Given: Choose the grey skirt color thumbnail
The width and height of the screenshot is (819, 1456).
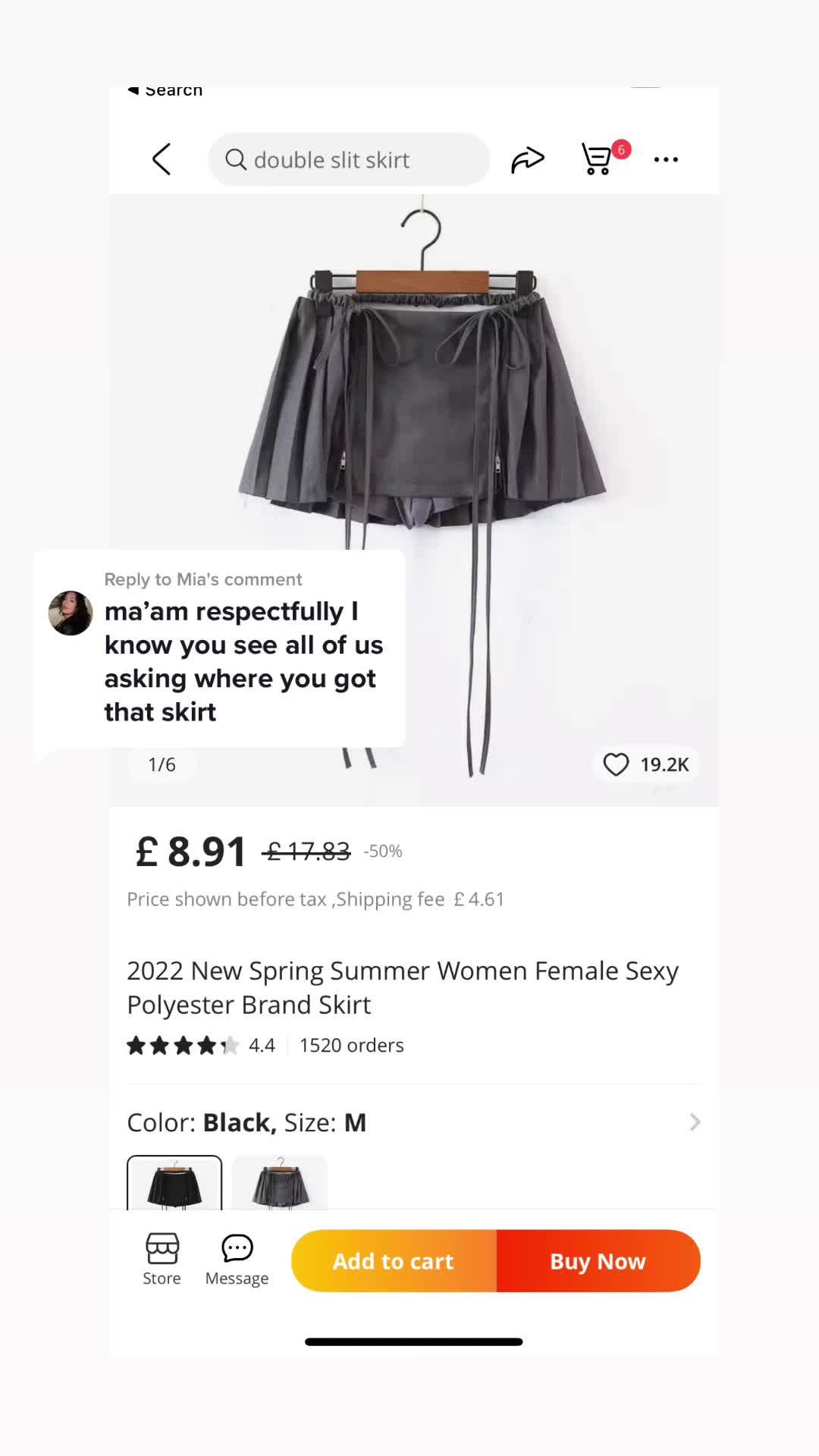Looking at the screenshot, I should 280,1183.
